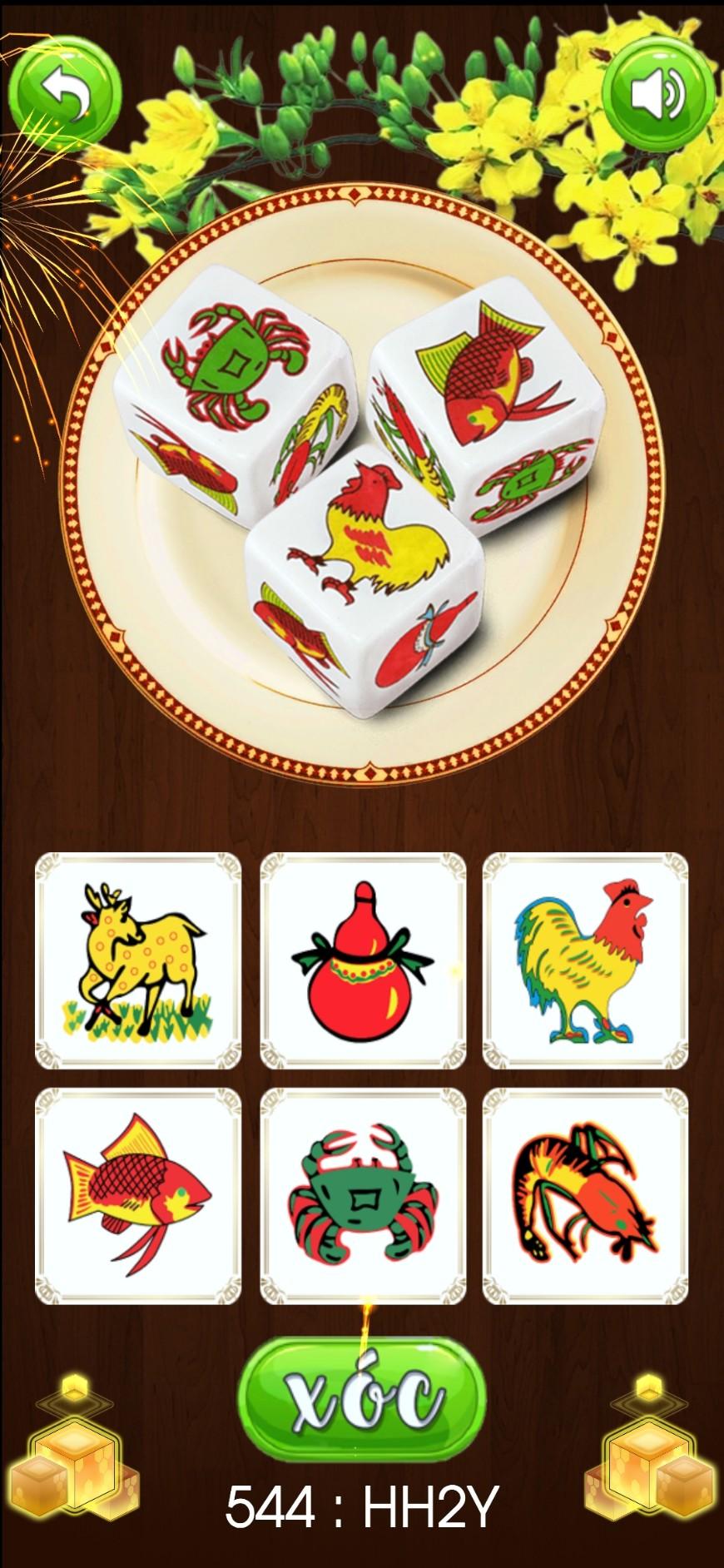The height and width of the screenshot is (1568, 724).
Task: Choose the red gourd tile
Action: [x=362, y=961]
